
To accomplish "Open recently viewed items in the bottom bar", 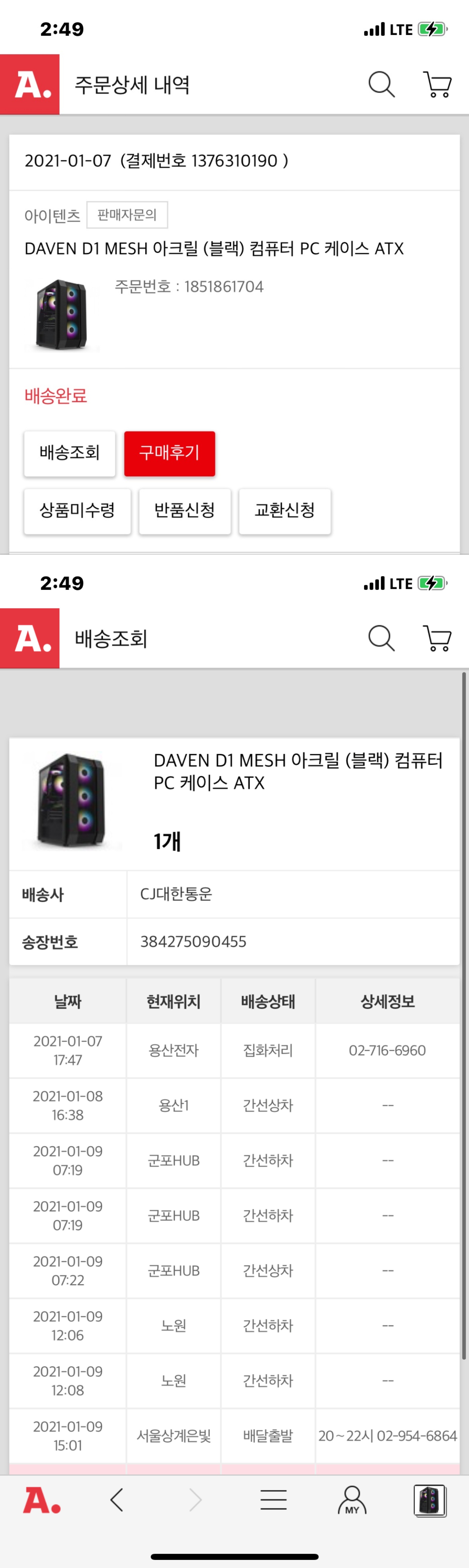I will [x=430, y=1500].
